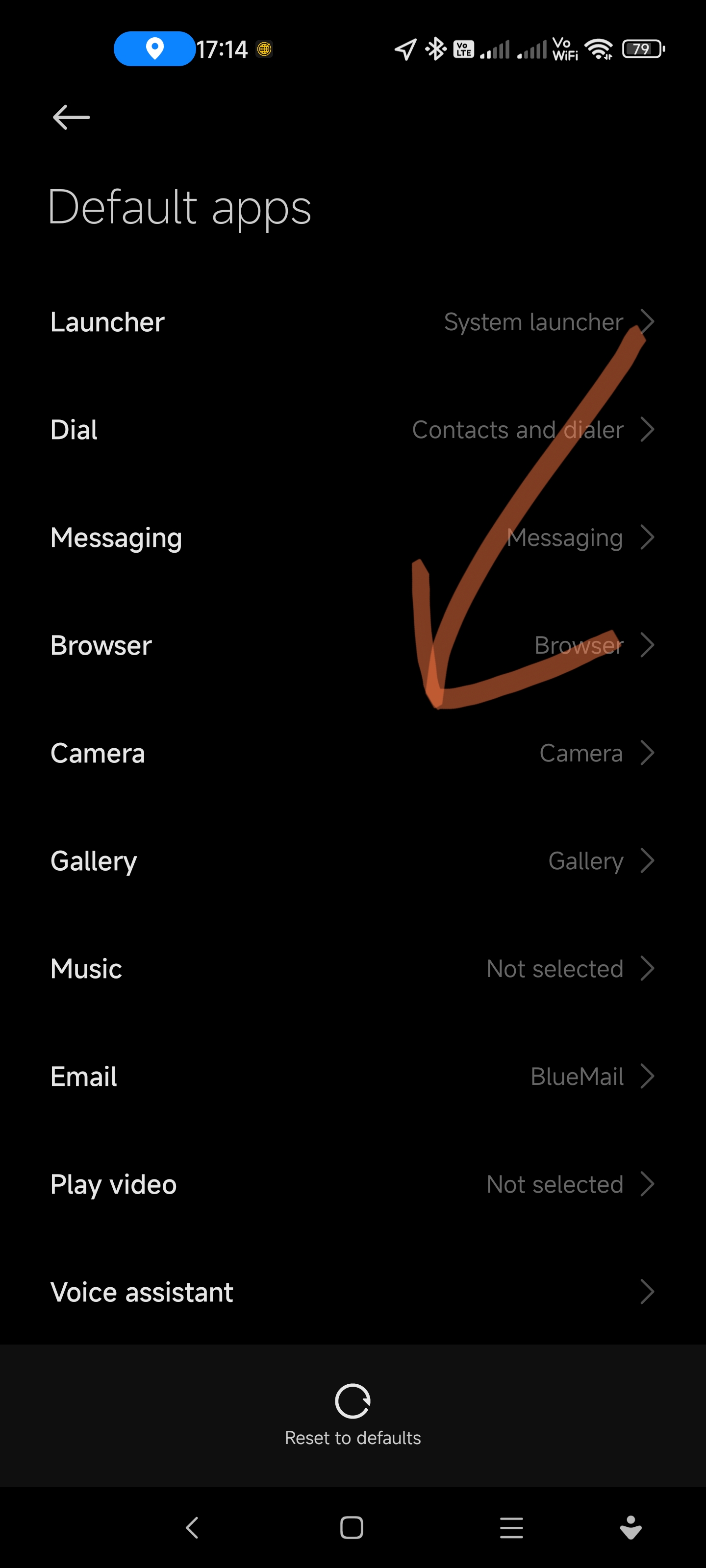Tap Reset to defaults

pos(353,1415)
